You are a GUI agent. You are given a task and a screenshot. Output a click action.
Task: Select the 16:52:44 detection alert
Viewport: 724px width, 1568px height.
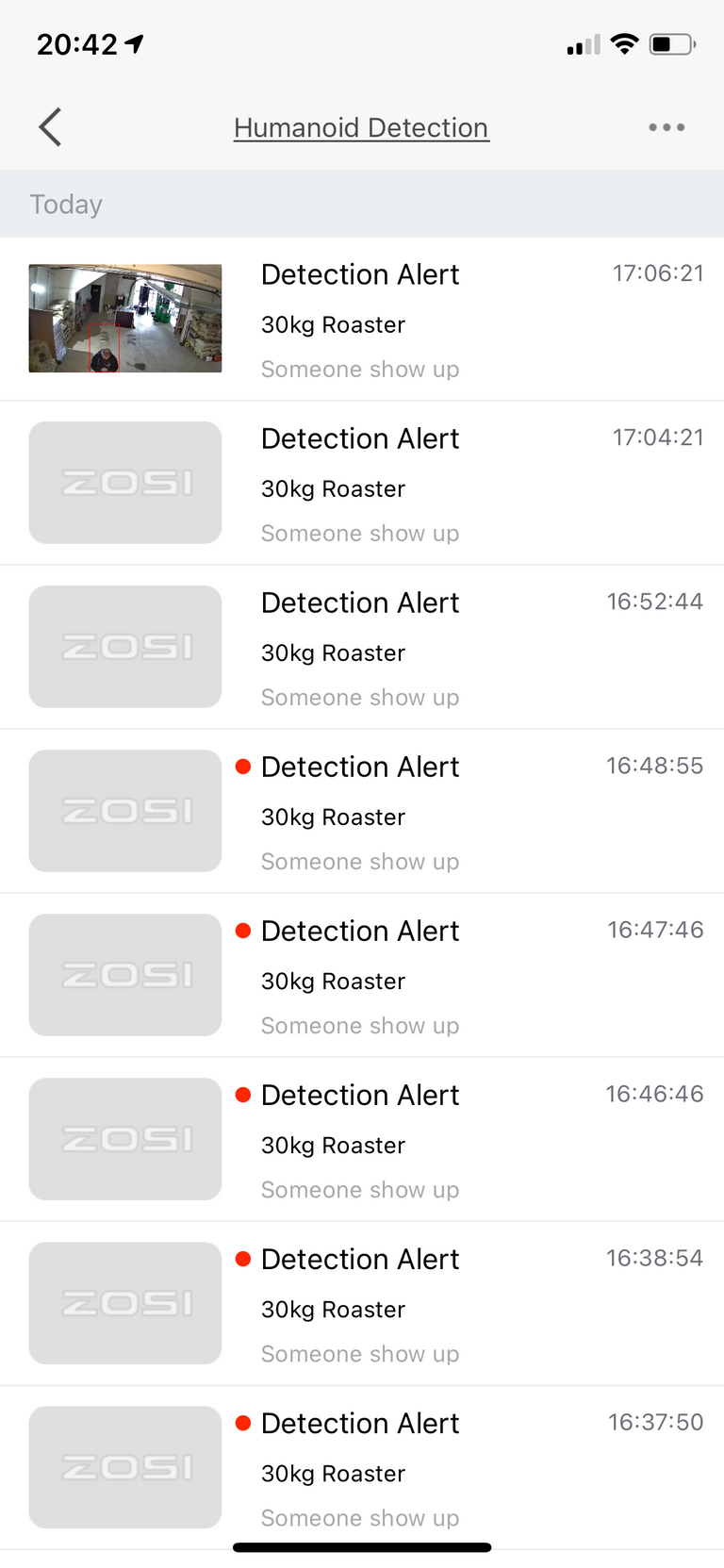360,648
